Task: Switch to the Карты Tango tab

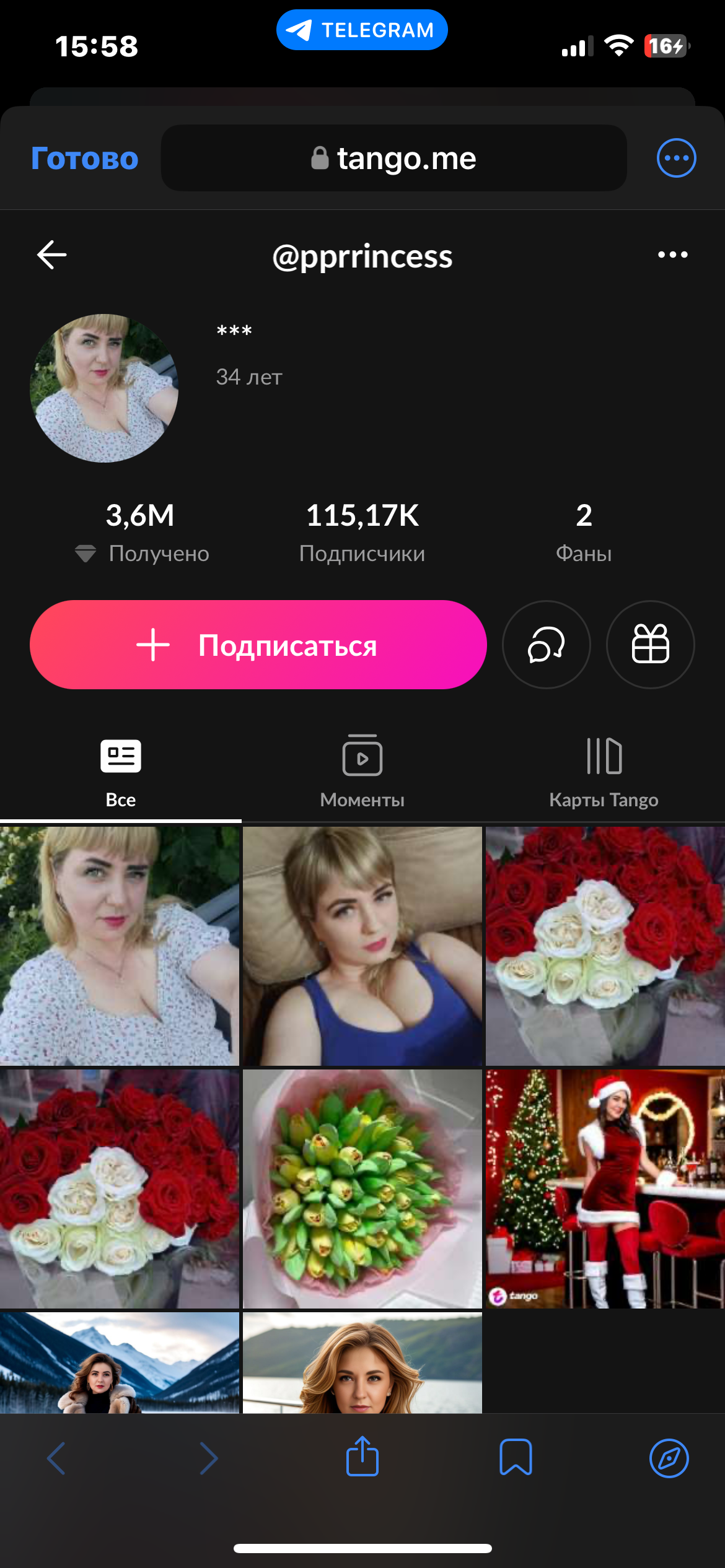Action: tap(604, 772)
